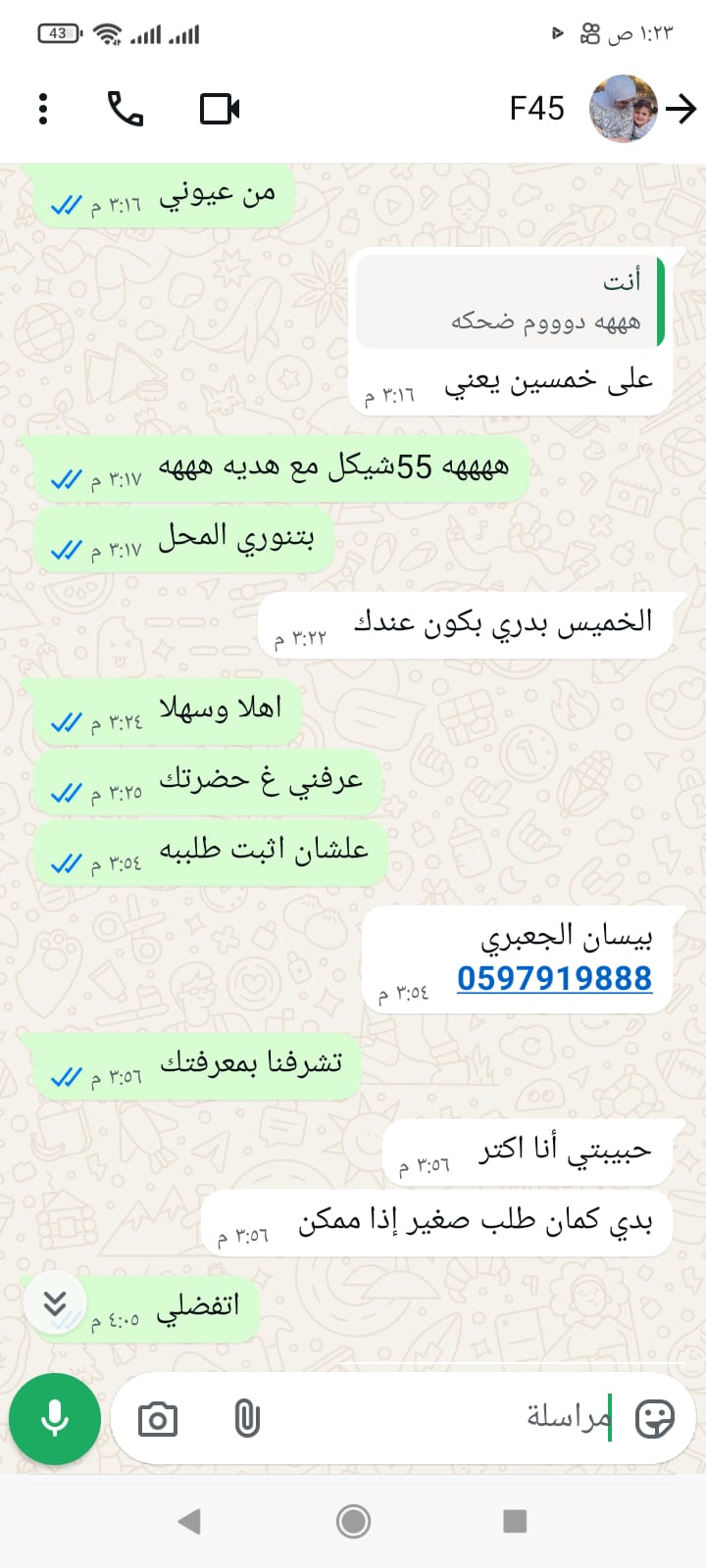The height and width of the screenshot is (1568, 706).
Task: Open F45 contact profile picture
Action: point(624,109)
